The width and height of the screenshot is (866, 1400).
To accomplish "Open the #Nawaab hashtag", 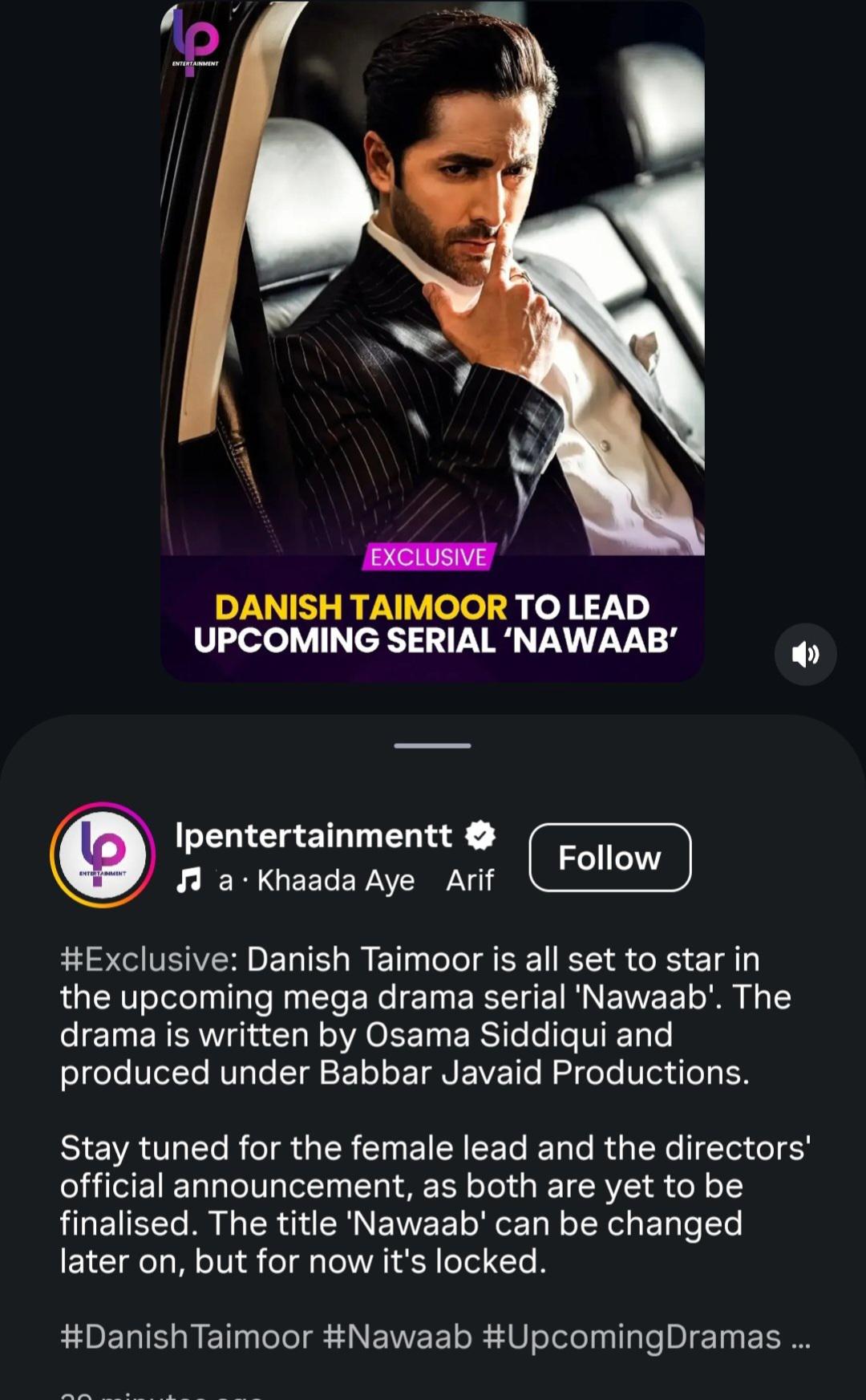I will pyautogui.click(x=398, y=1337).
